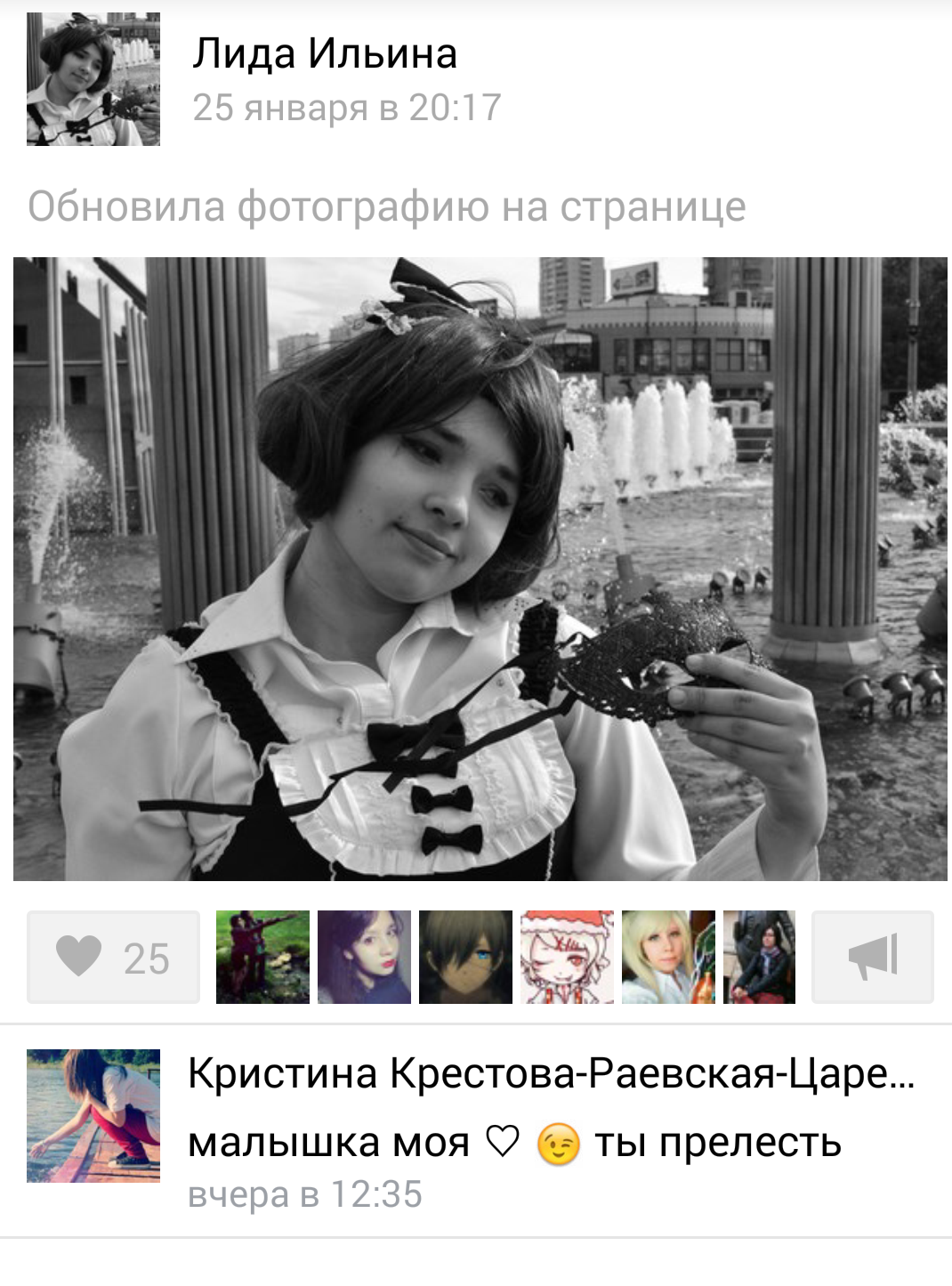Like the post with 25 likes

(113, 958)
